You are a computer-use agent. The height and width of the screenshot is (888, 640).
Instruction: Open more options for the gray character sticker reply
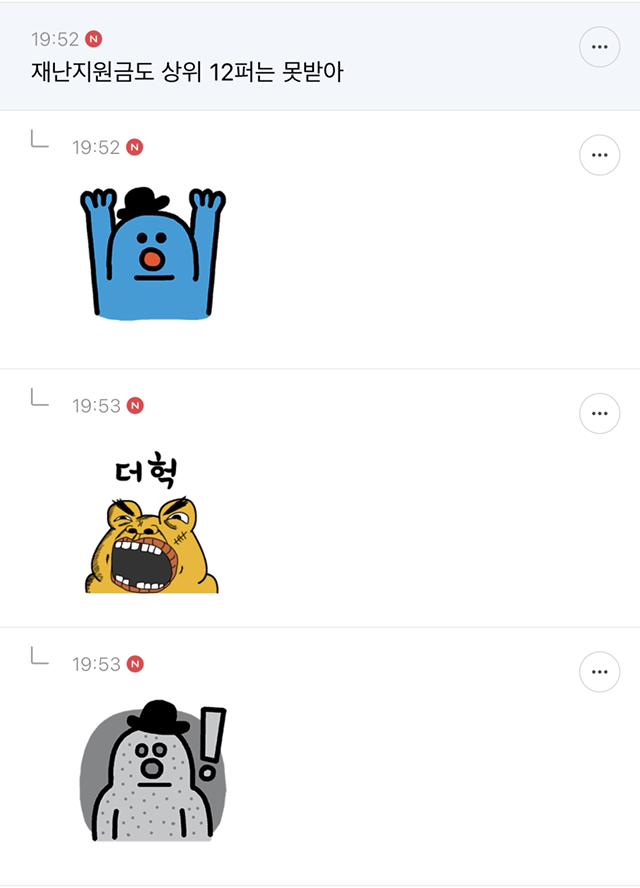pyautogui.click(x=599, y=672)
